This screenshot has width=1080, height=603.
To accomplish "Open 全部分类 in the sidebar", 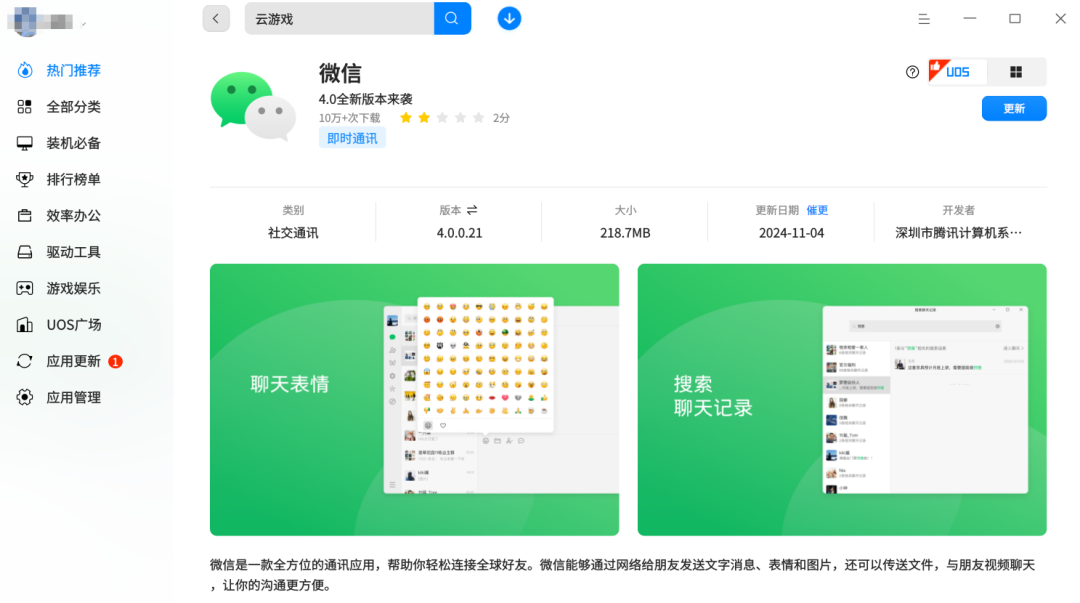I will tap(73, 107).
